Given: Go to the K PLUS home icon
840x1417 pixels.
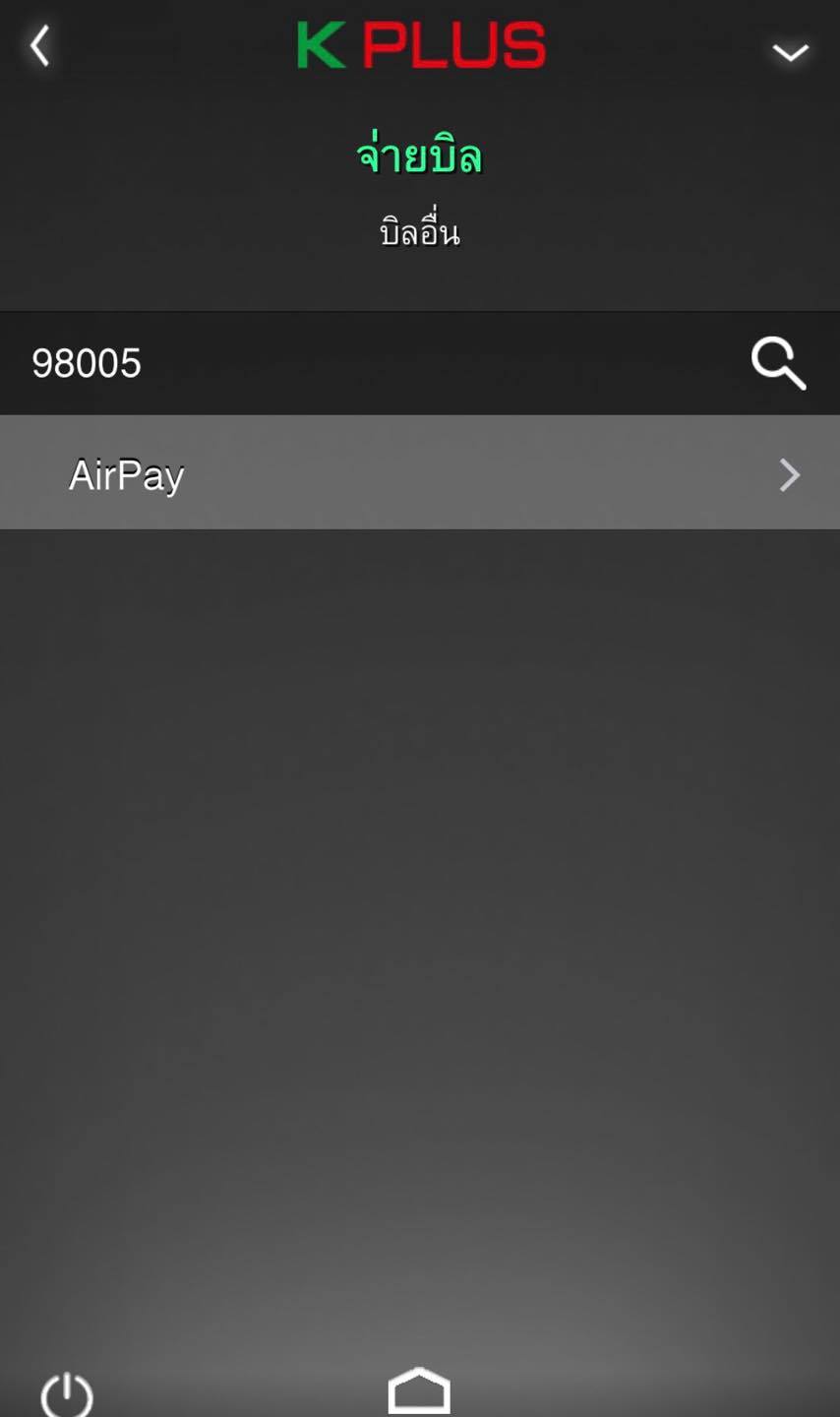Looking at the screenshot, I should [x=419, y=1390].
